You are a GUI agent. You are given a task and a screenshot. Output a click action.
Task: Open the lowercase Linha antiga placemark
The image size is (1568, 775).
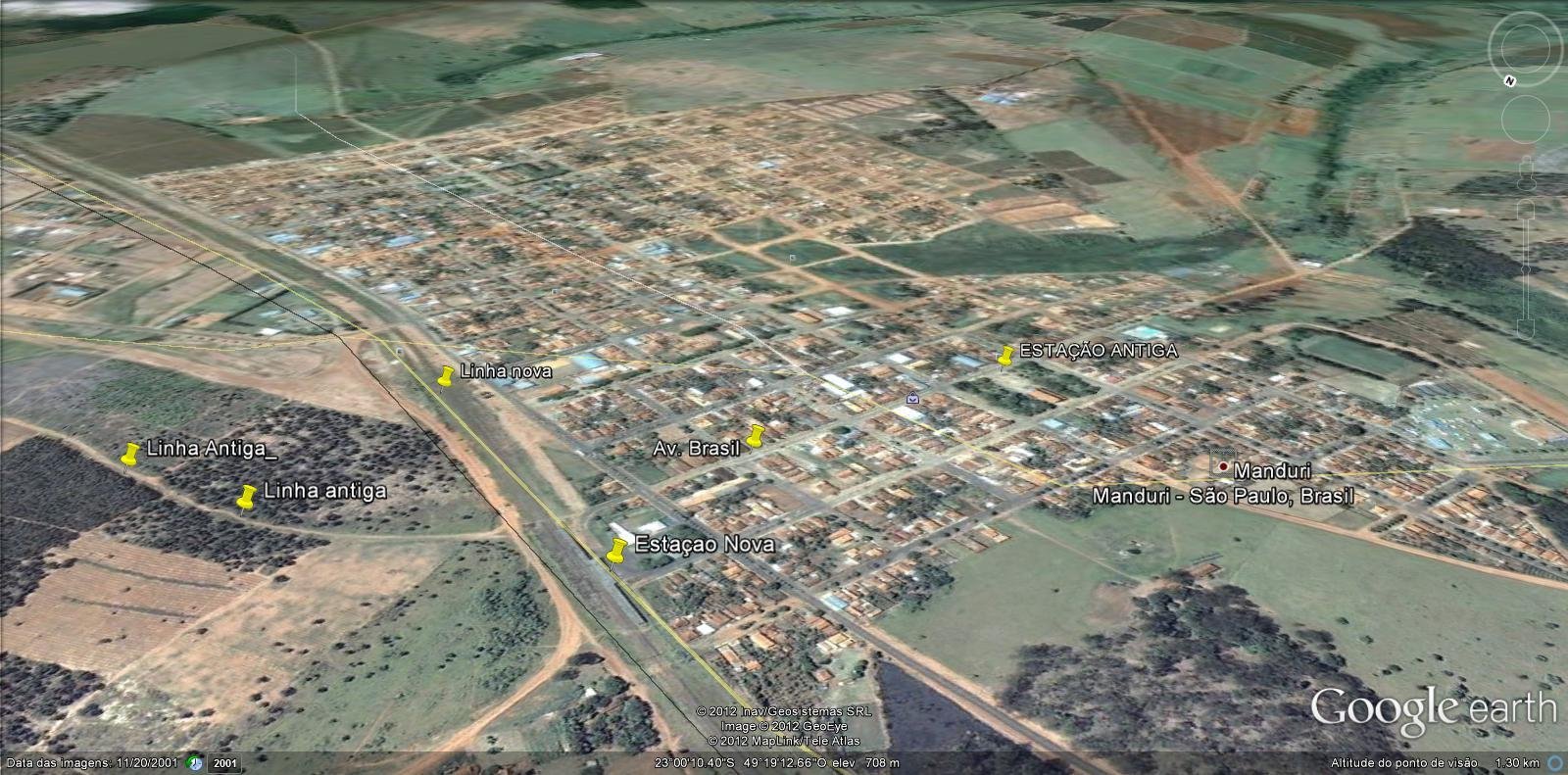point(247,497)
